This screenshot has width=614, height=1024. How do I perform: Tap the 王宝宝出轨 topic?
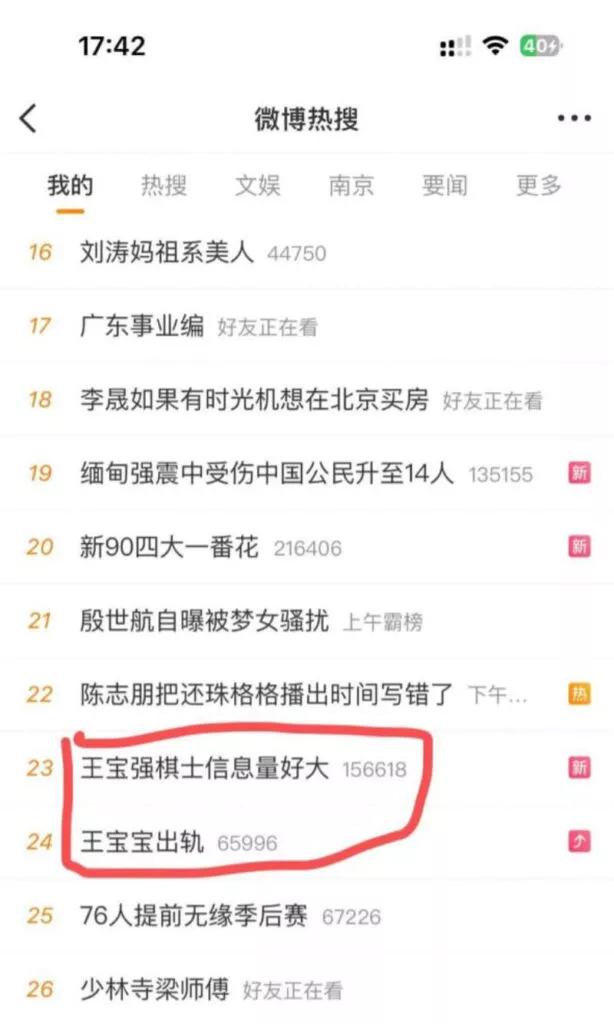(x=142, y=842)
